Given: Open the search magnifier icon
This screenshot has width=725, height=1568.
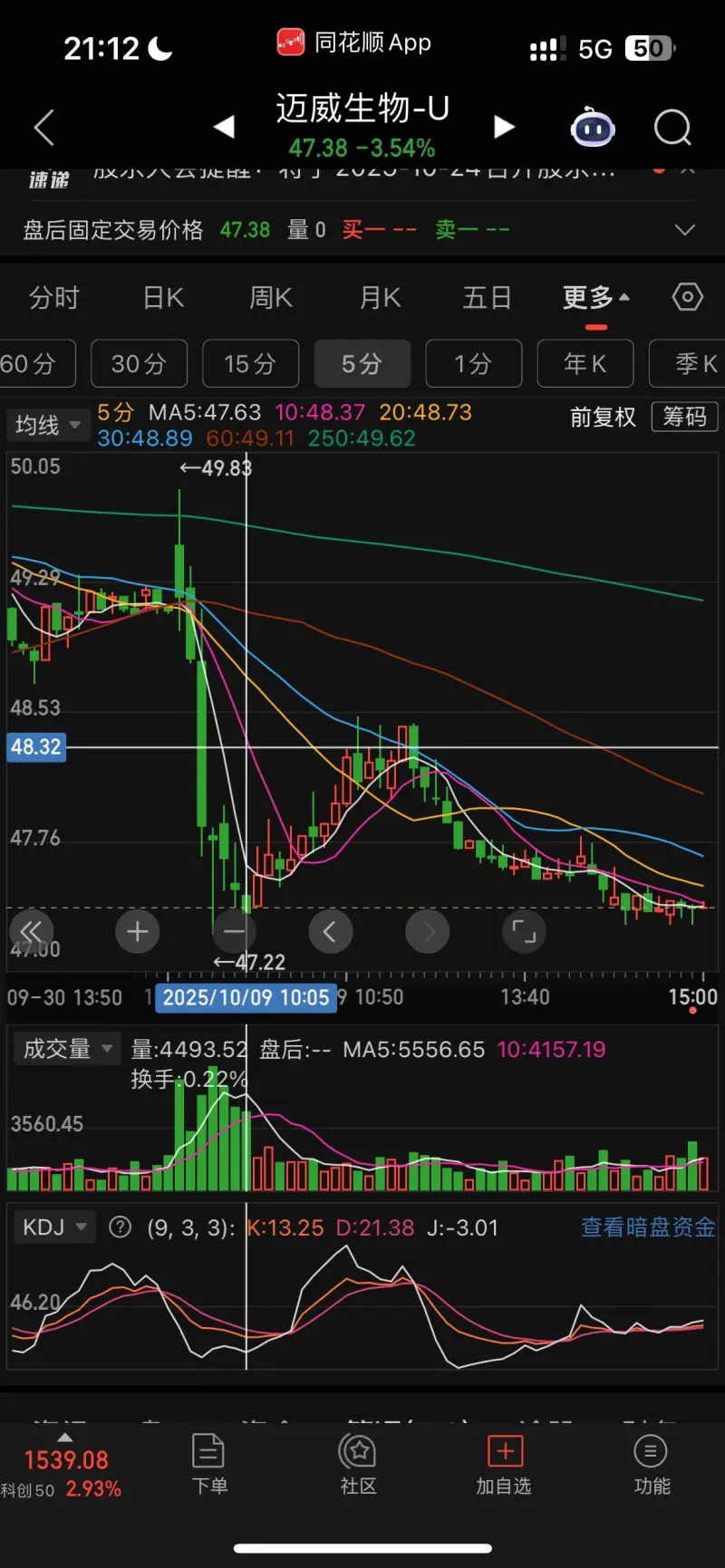Looking at the screenshot, I should click(672, 128).
